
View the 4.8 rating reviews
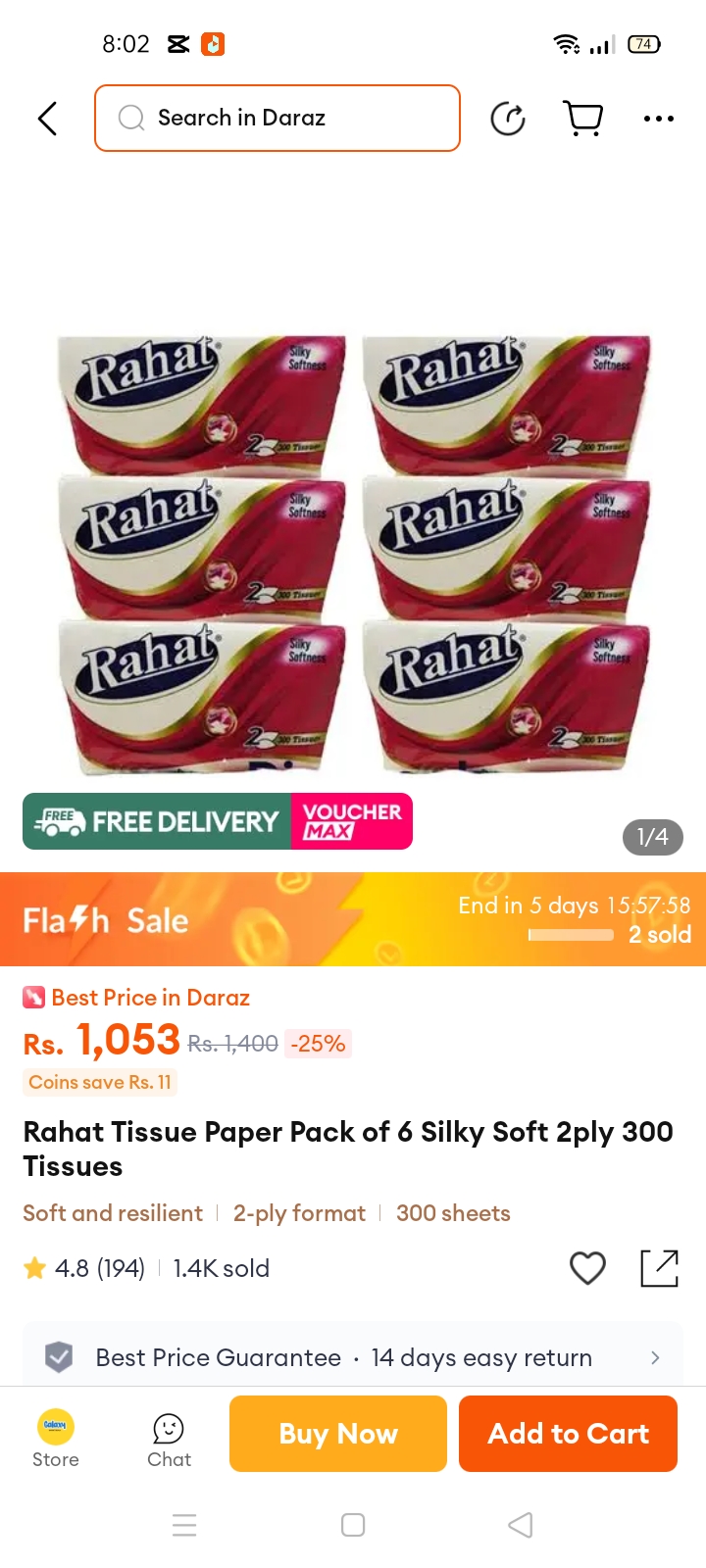coord(84,1268)
